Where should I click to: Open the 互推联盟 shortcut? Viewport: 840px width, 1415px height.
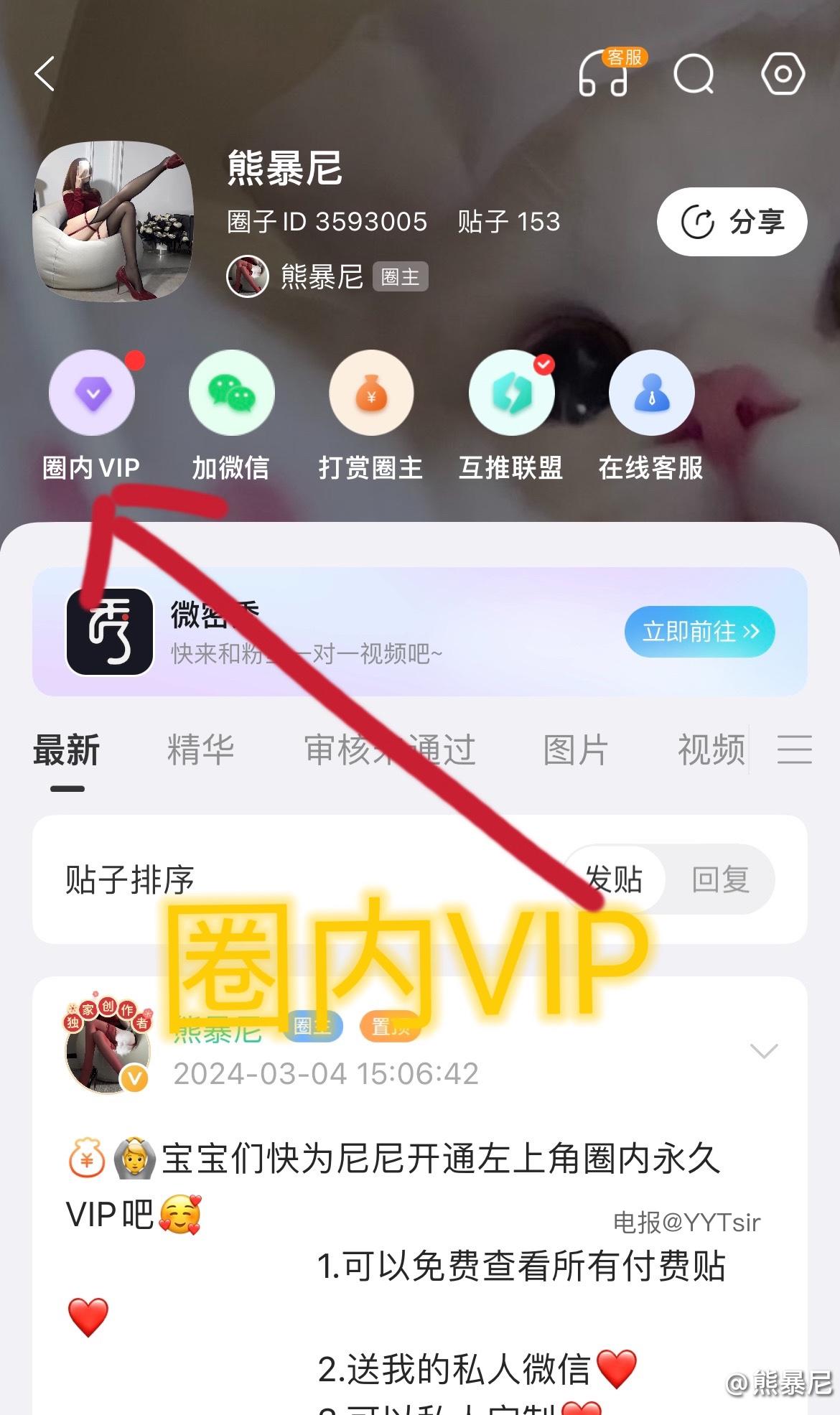tap(511, 416)
